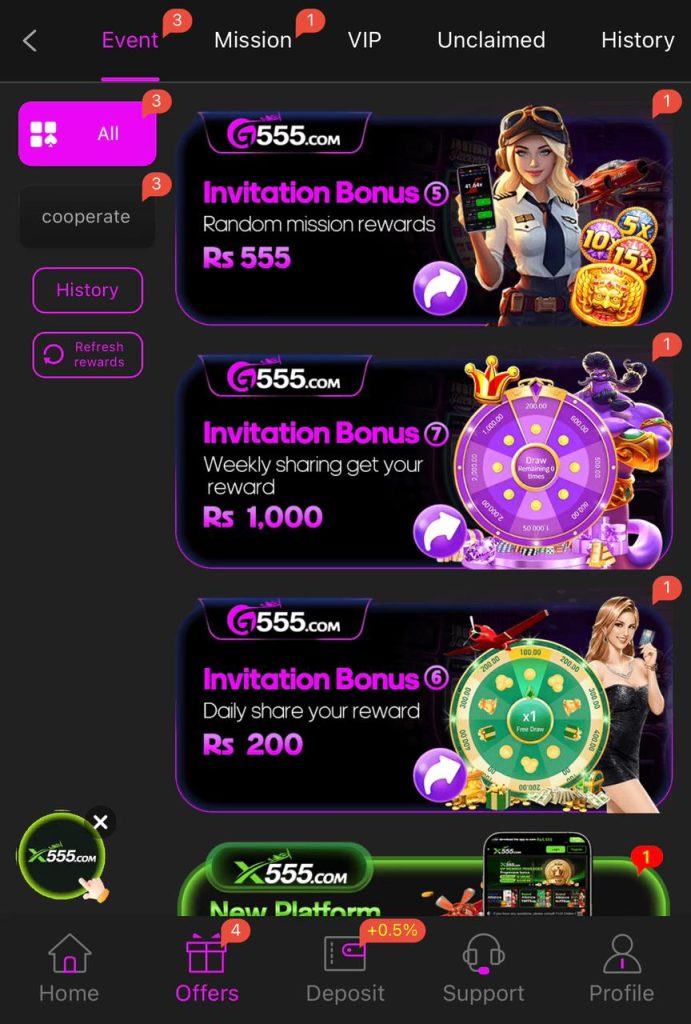Dismiss the floating X555.com bubble
This screenshot has height=1024, width=691.
coord(100,822)
